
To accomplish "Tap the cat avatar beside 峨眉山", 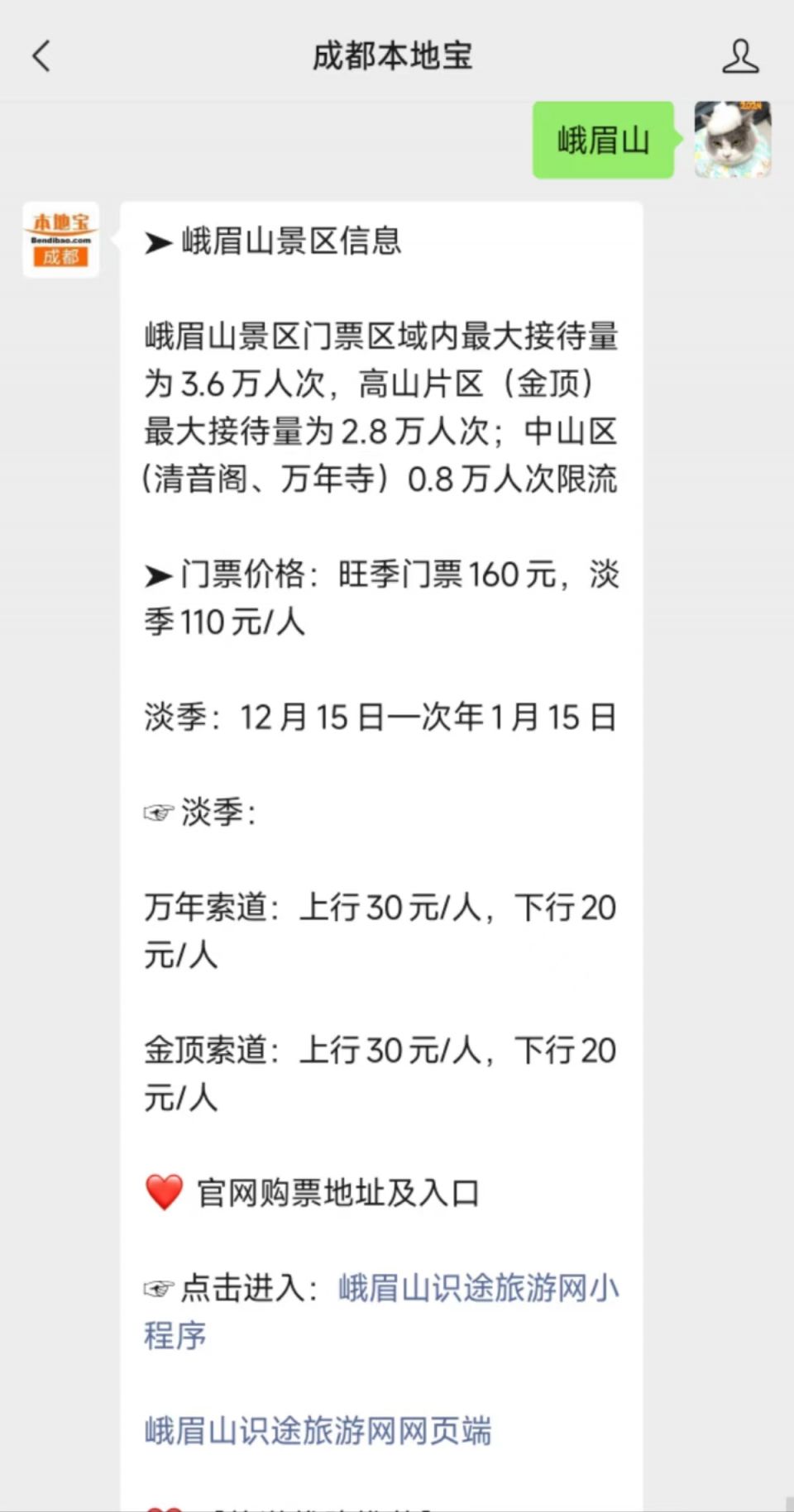I will (733, 140).
